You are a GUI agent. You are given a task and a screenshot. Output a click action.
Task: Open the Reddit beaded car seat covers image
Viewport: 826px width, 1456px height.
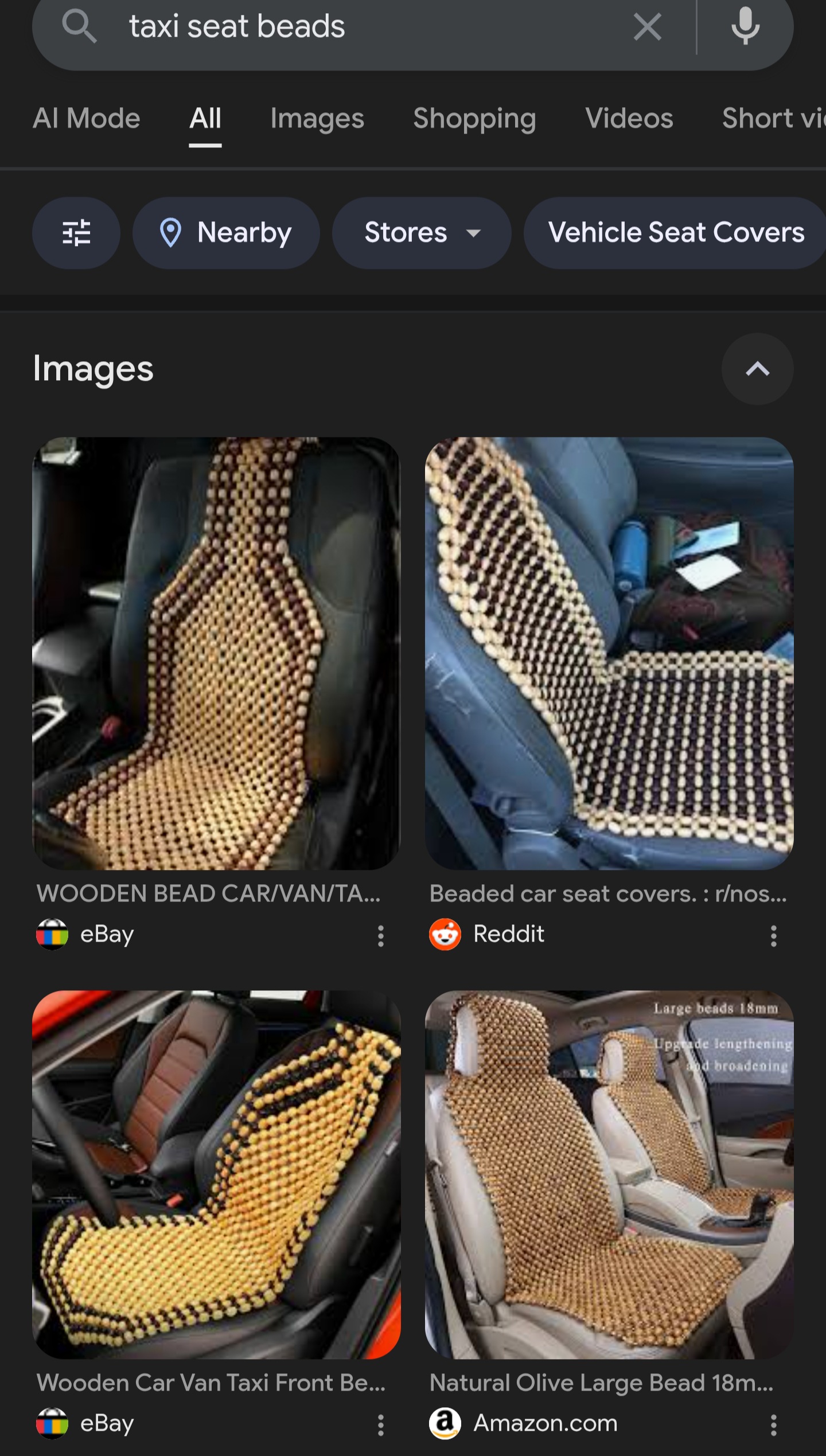(x=609, y=653)
